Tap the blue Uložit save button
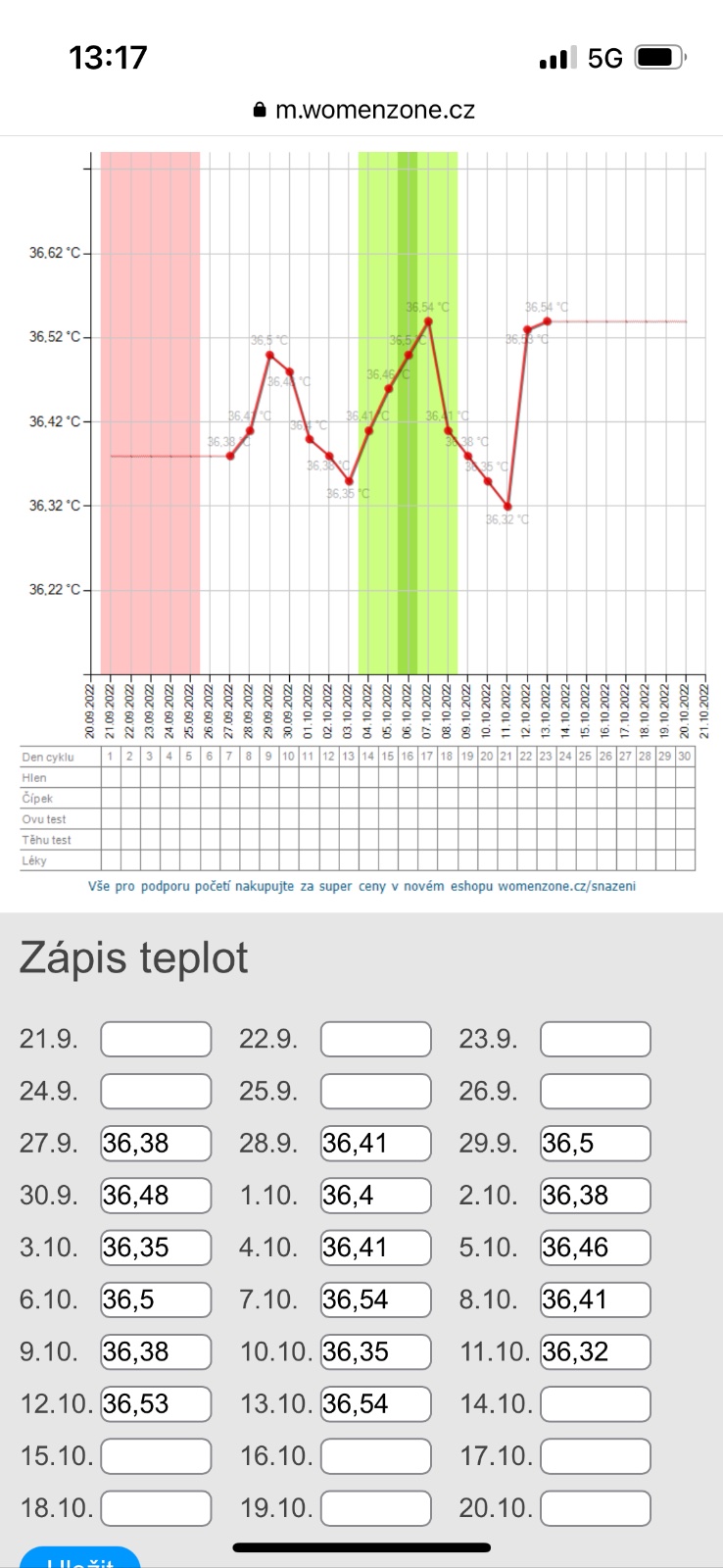This screenshot has width=723, height=1568. [80, 1557]
